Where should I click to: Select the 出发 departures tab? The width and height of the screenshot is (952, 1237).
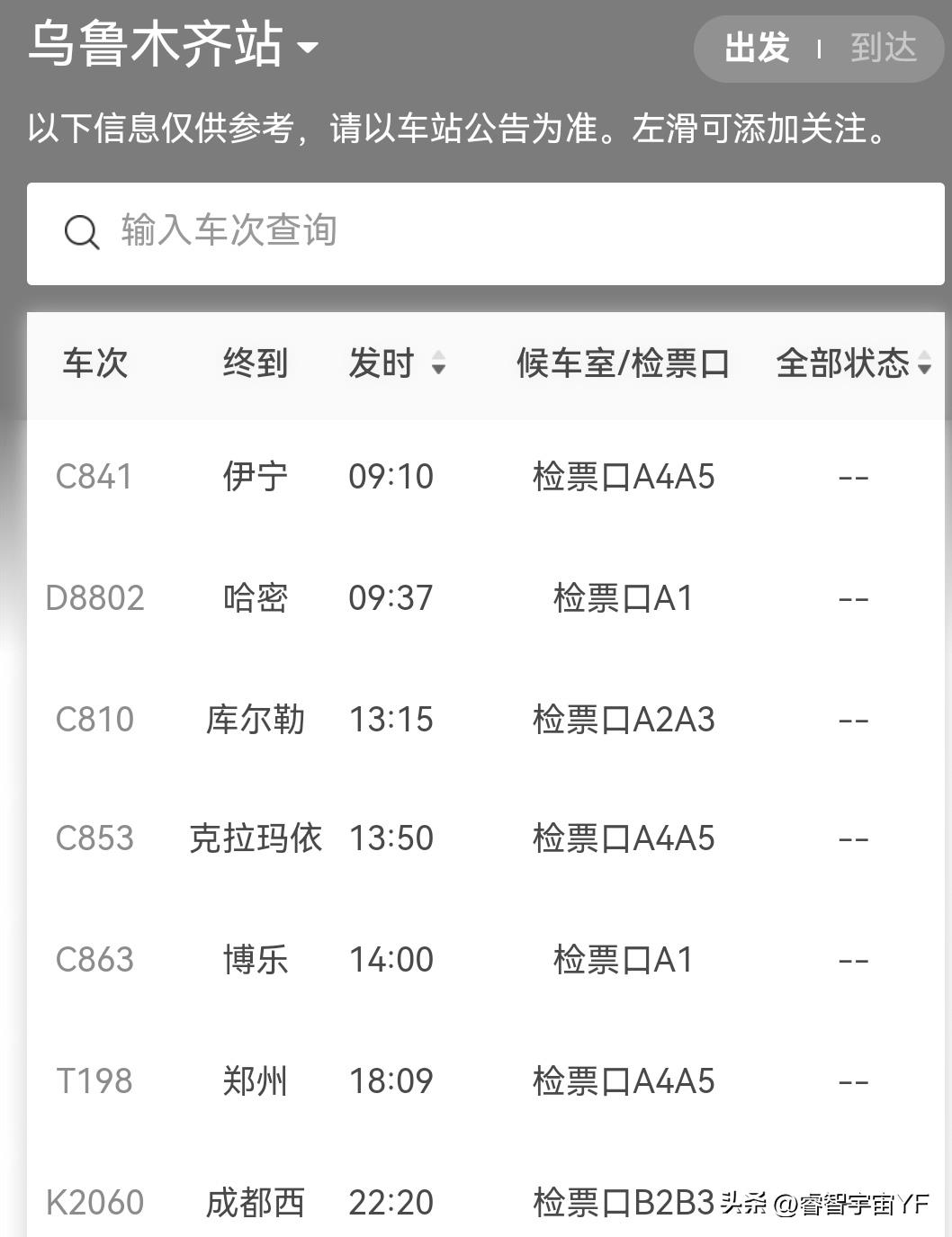(x=757, y=48)
